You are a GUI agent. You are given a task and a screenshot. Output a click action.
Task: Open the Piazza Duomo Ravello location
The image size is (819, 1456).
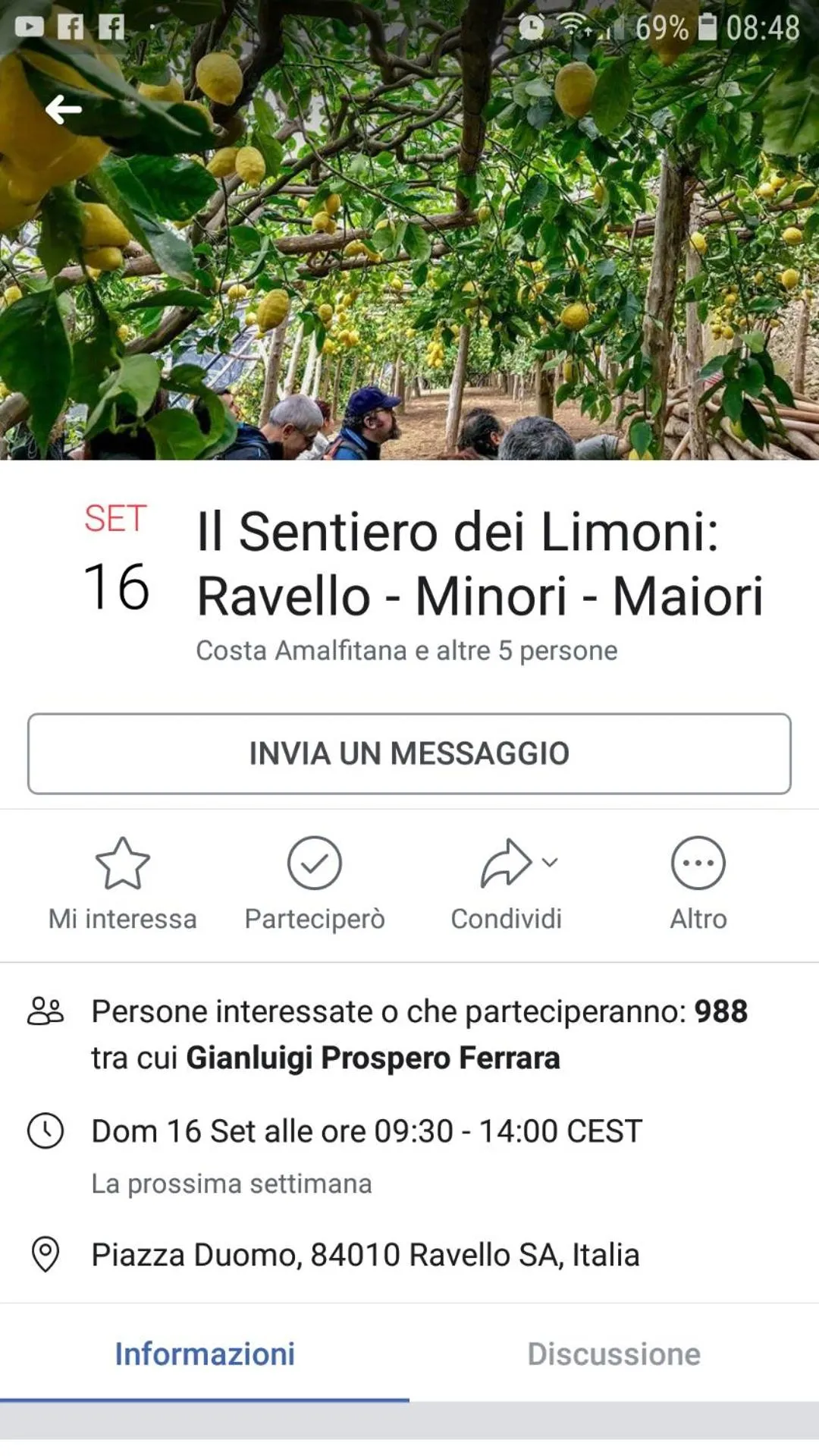[x=365, y=1255]
